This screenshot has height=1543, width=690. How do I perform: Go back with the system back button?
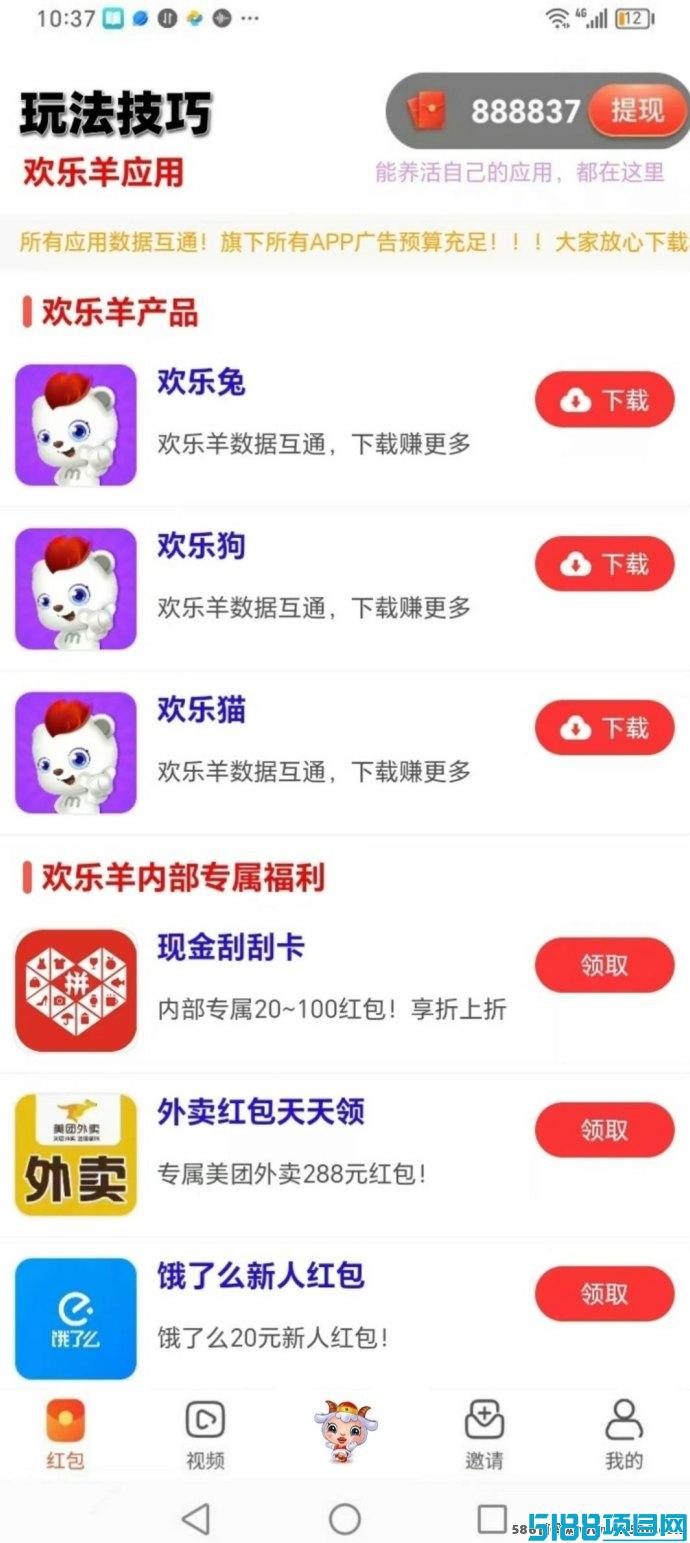[x=196, y=1519]
